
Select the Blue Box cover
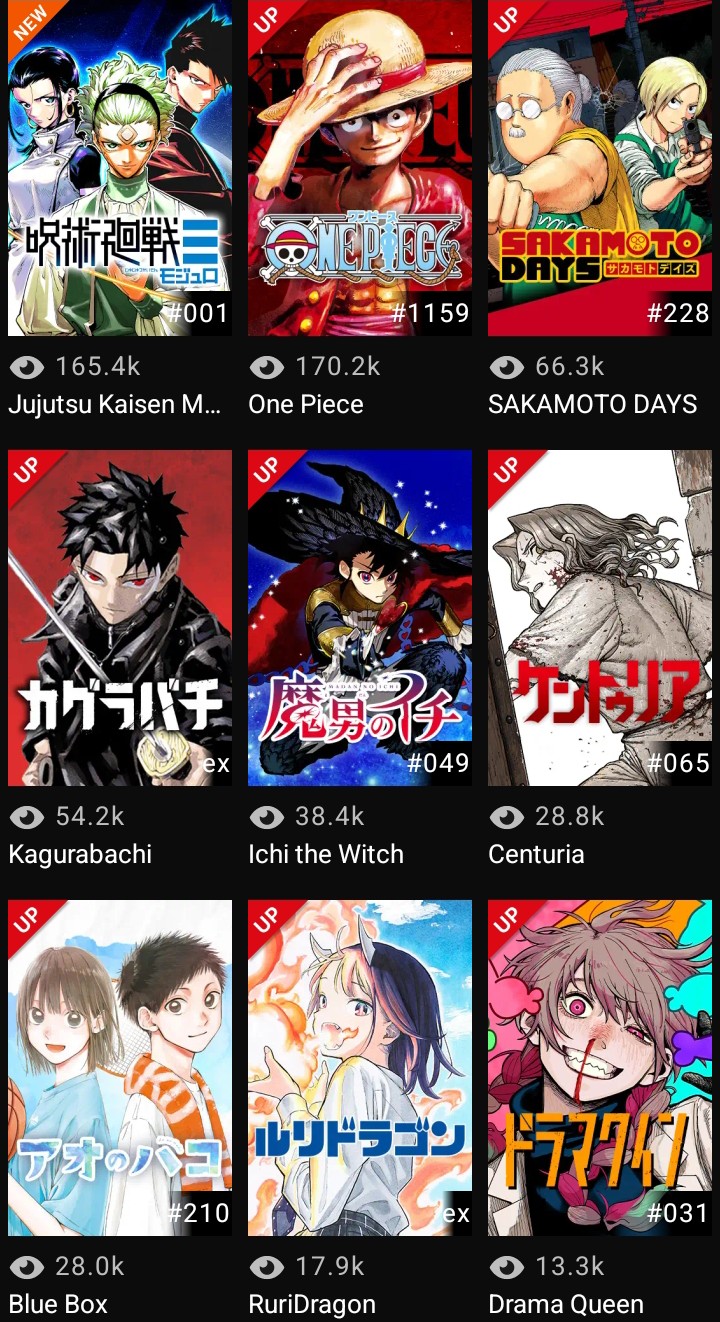120,1068
